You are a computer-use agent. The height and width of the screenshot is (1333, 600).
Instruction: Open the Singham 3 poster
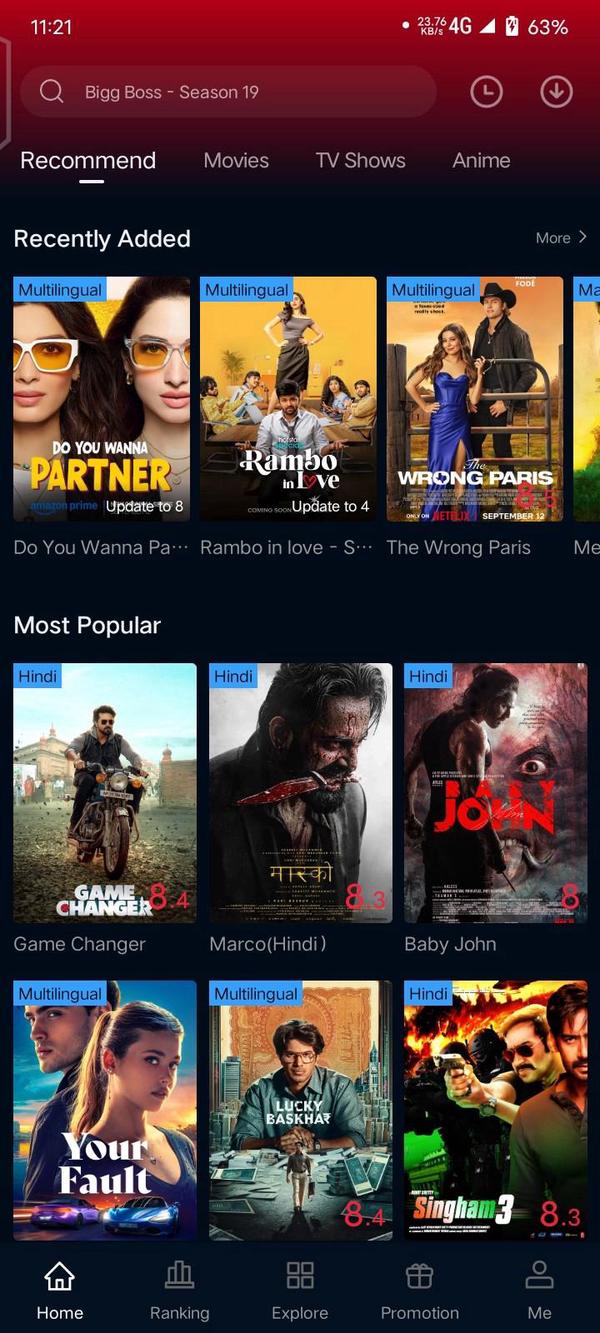click(x=495, y=1110)
